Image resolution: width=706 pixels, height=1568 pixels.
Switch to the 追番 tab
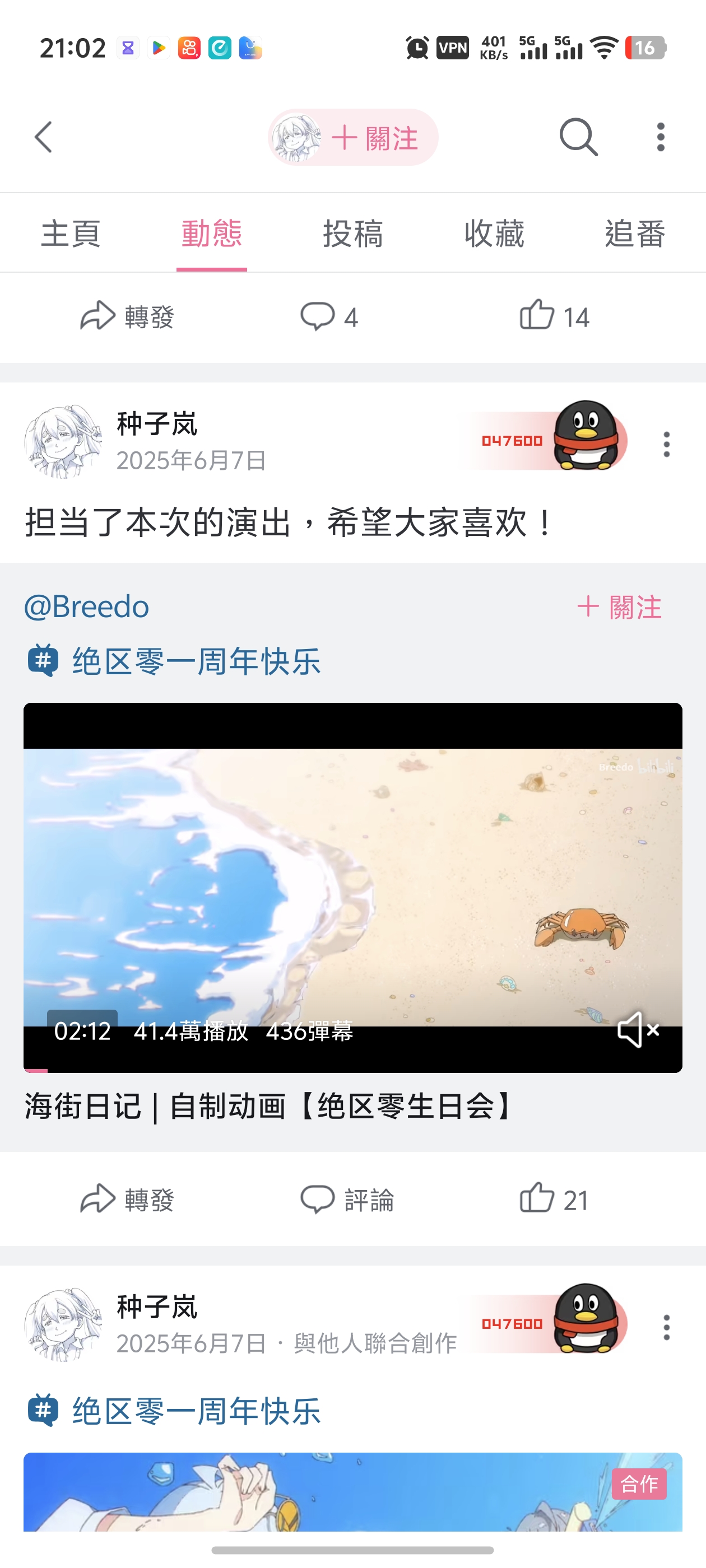click(x=634, y=234)
